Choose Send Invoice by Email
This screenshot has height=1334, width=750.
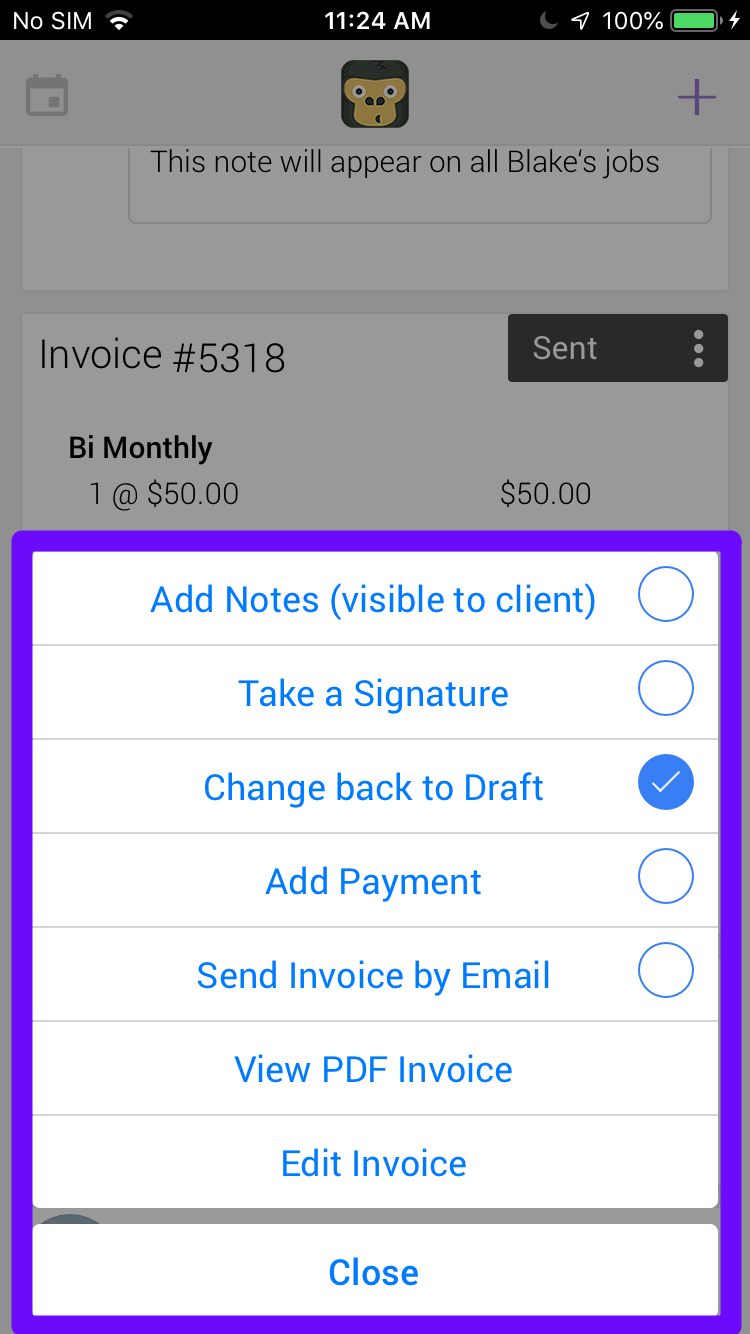[x=375, y=974]
